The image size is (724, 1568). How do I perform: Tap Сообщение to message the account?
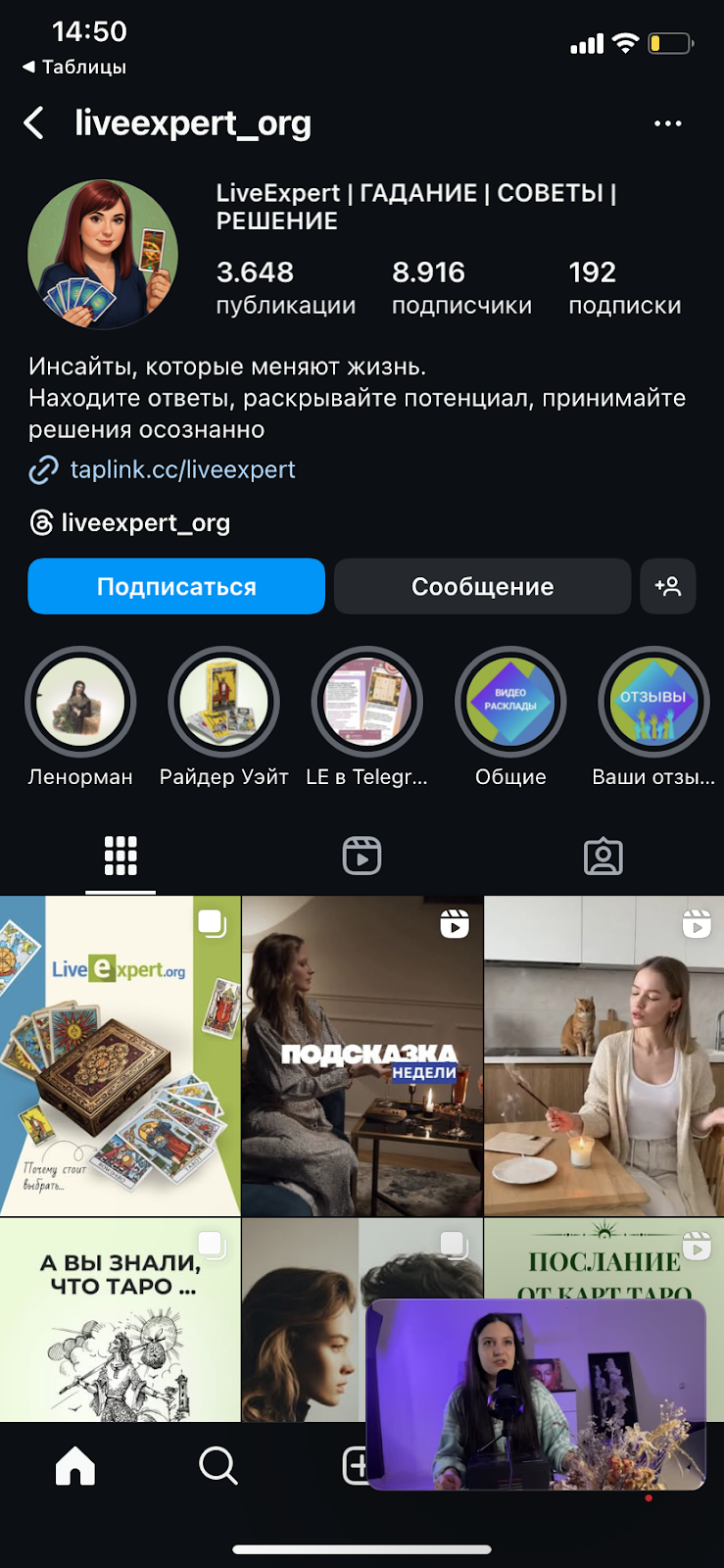(482, 586)
